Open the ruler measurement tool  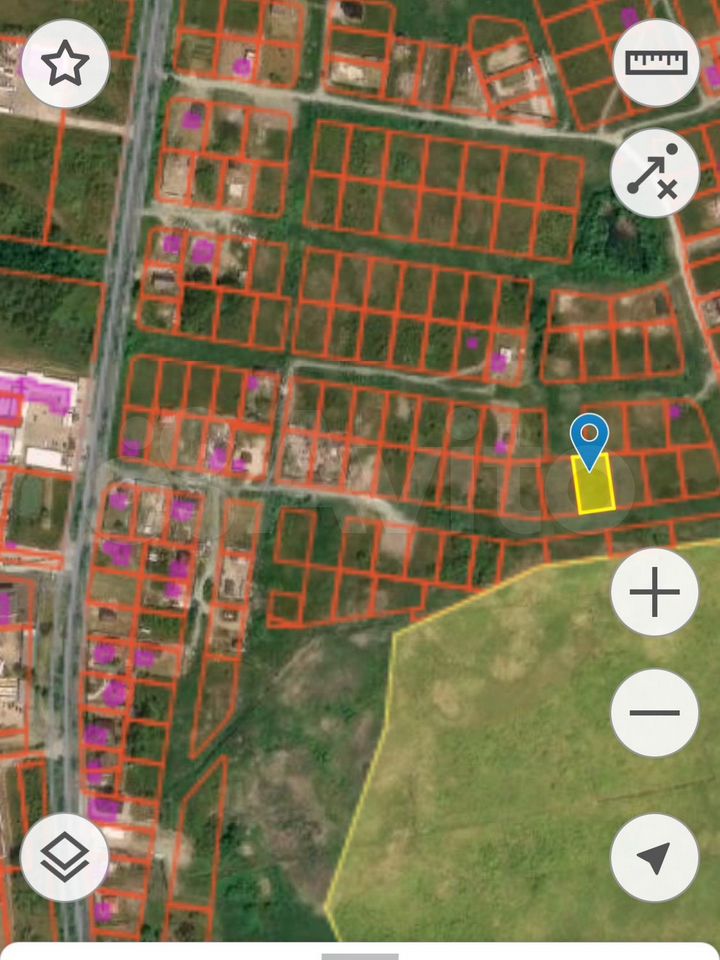click(x=656, y=63)
